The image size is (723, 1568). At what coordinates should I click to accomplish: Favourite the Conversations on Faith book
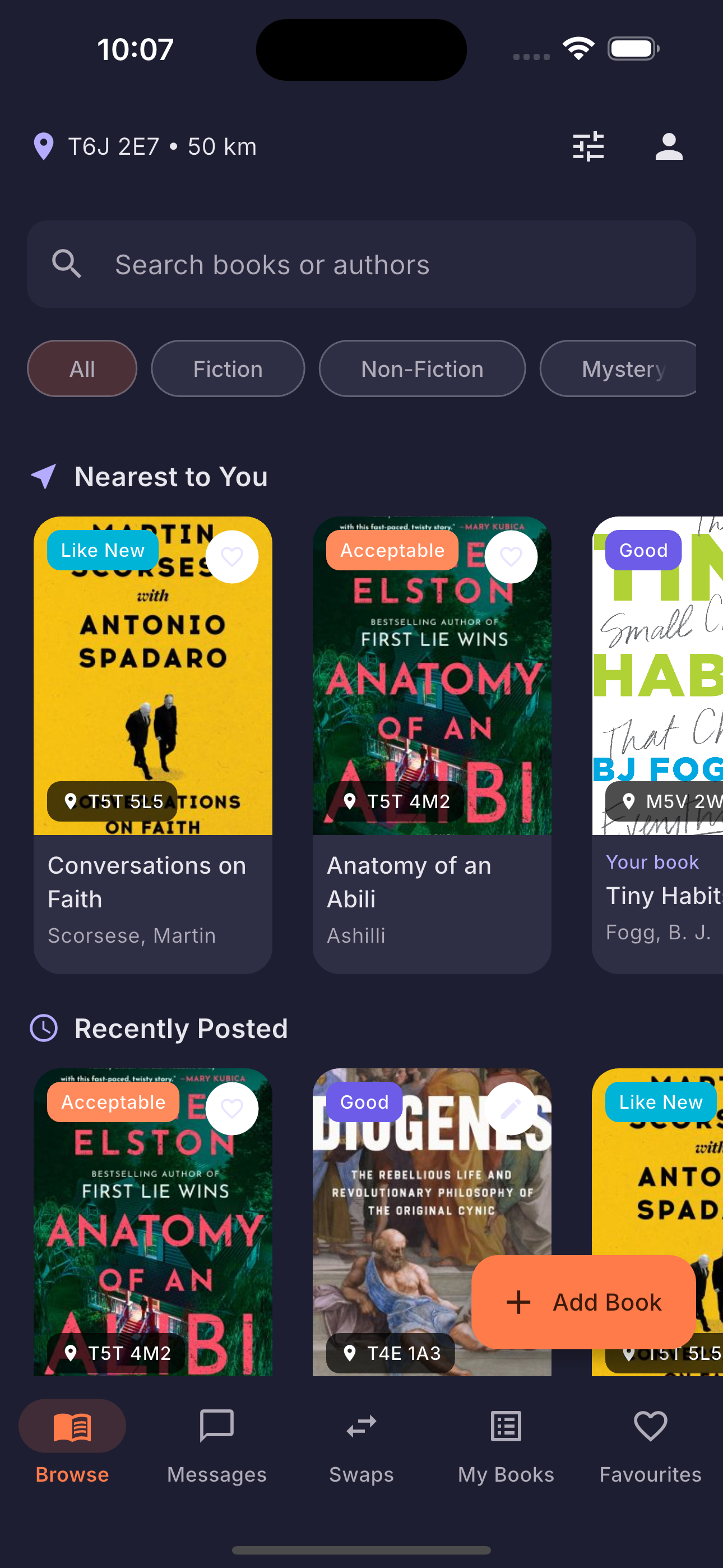(x=233, y=556)
